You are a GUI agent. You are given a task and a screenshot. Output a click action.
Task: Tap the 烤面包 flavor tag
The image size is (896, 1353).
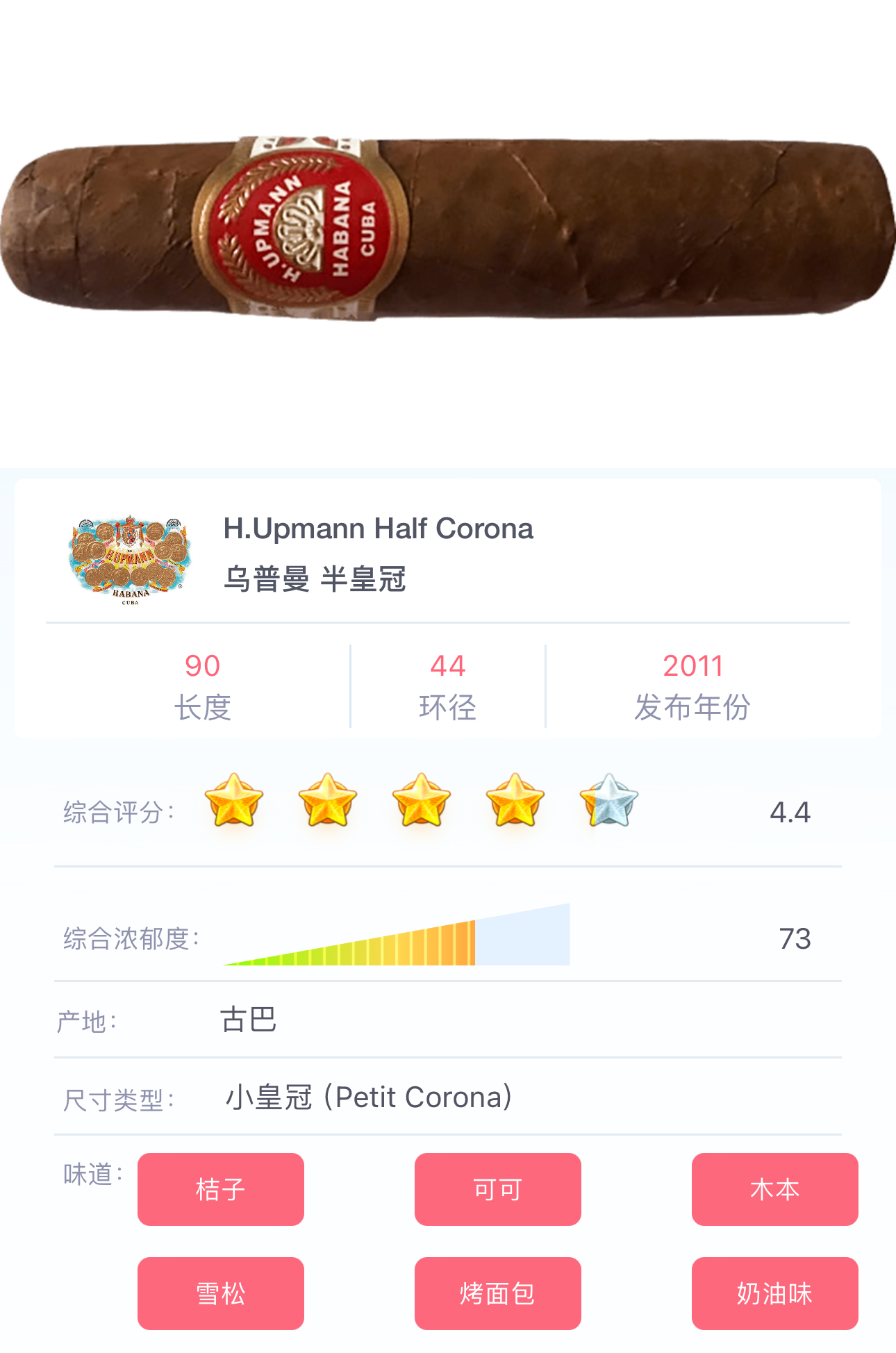coord(497,1293)
